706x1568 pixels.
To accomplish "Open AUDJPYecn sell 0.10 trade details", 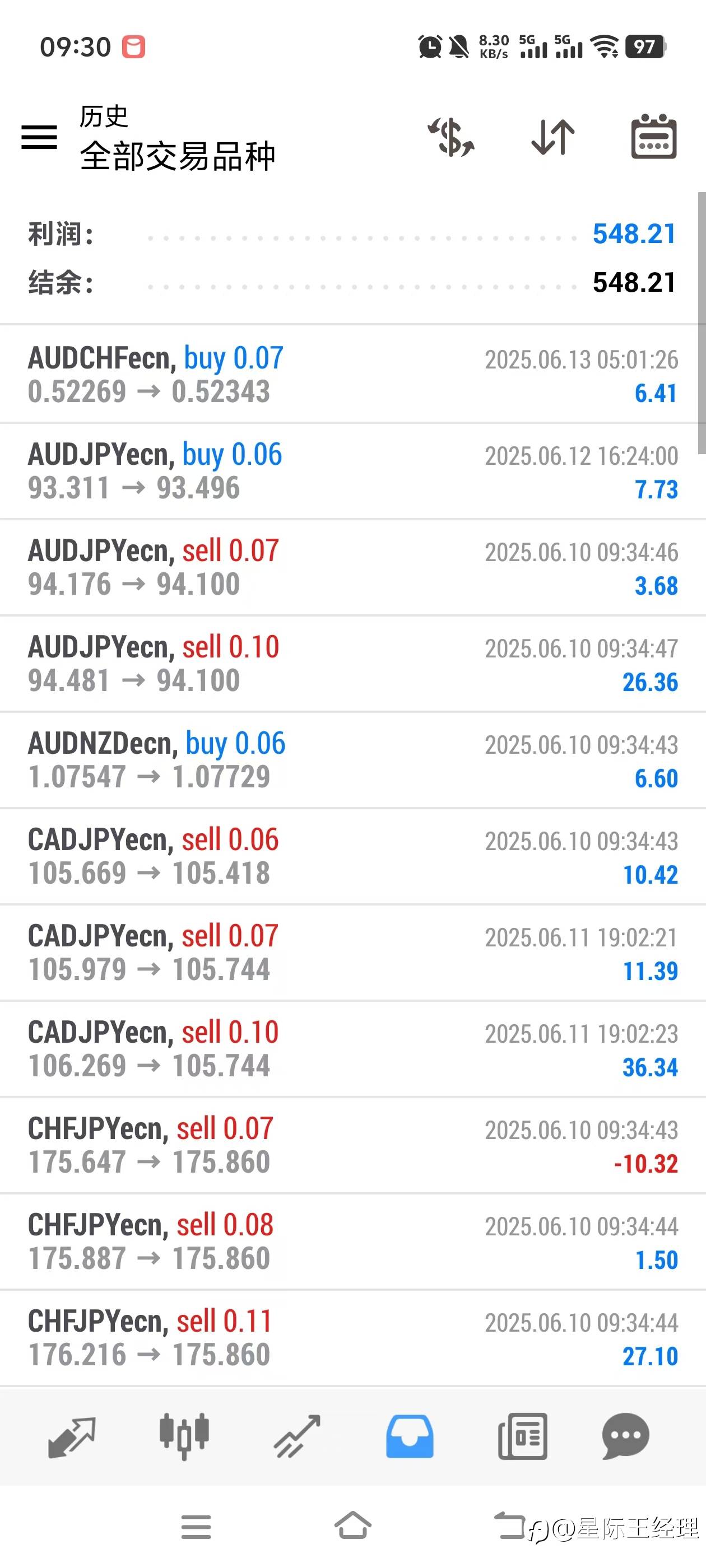I will [352, 664].
